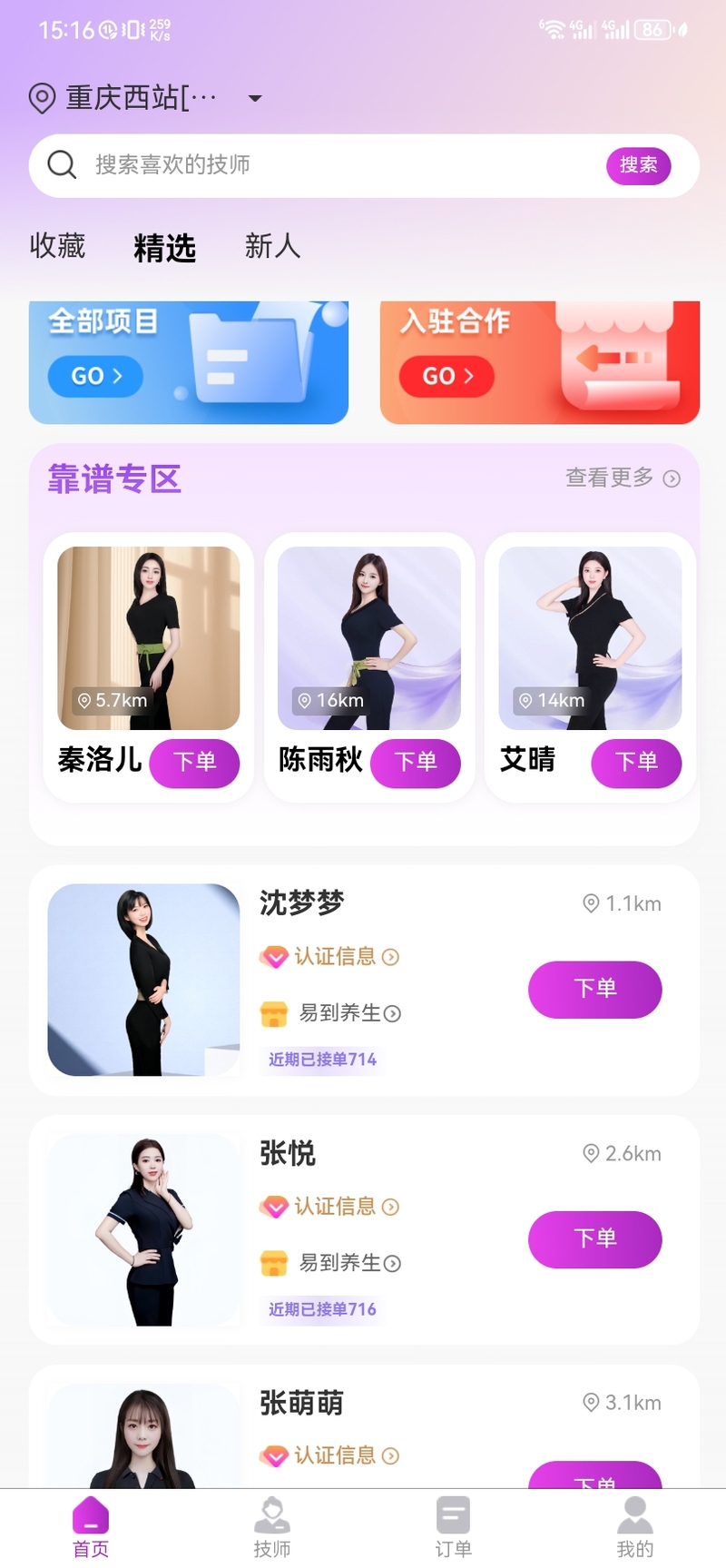Place an order with 秦洛儿
The height and width of the screenshot is (1568, 726).
click(194, 762)
